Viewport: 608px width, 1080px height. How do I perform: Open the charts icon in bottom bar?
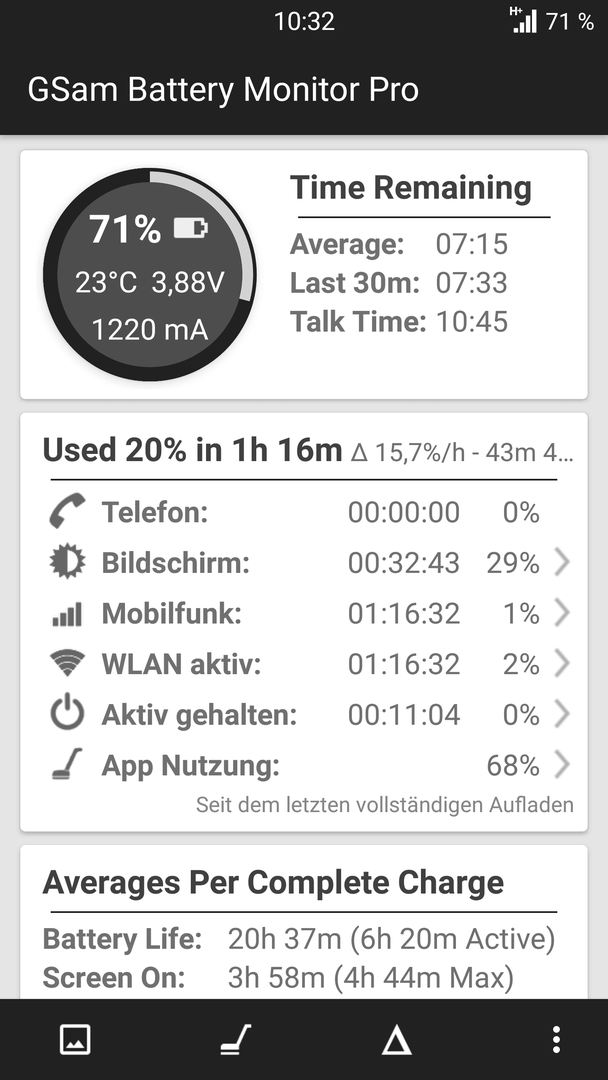coord(75,1039)
